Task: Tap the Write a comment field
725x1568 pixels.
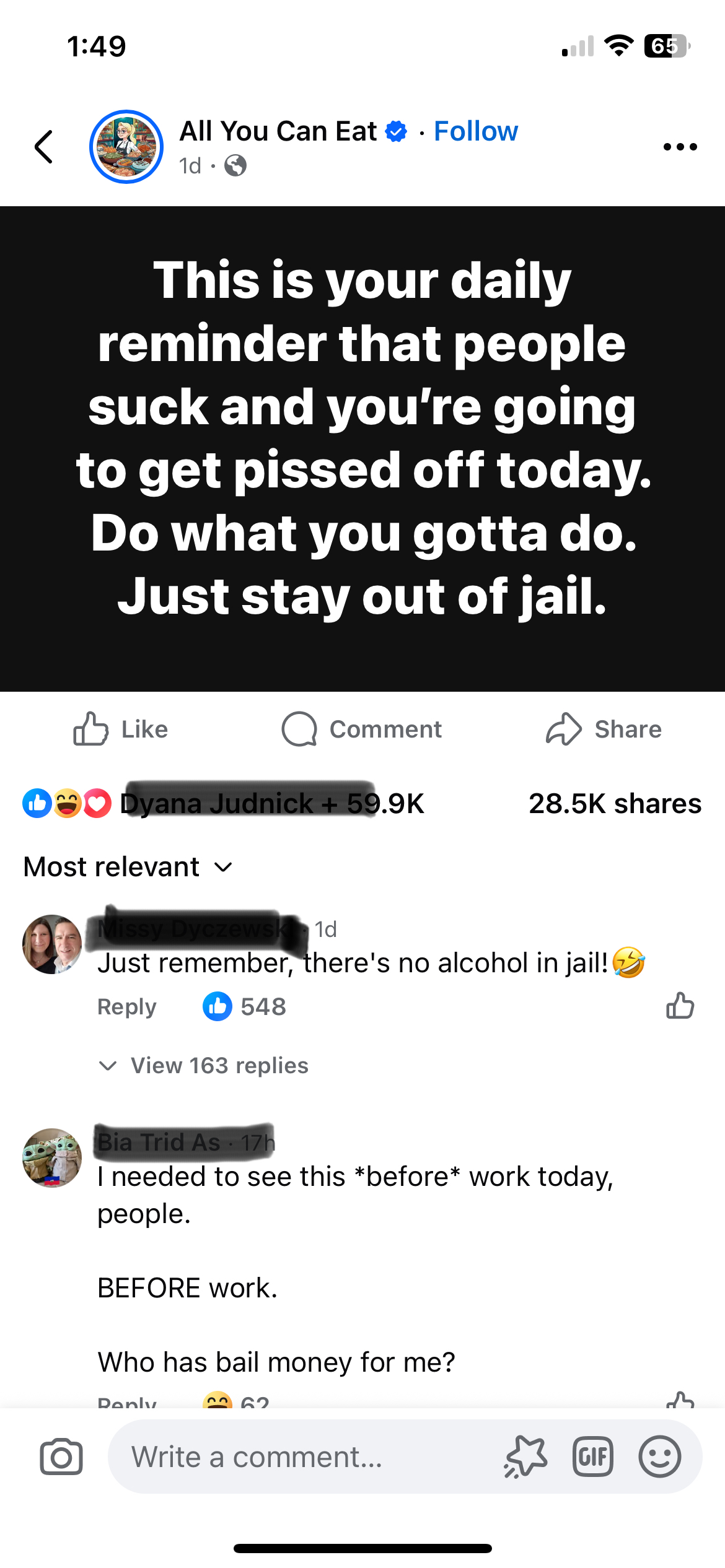Action: [297, 1457]
